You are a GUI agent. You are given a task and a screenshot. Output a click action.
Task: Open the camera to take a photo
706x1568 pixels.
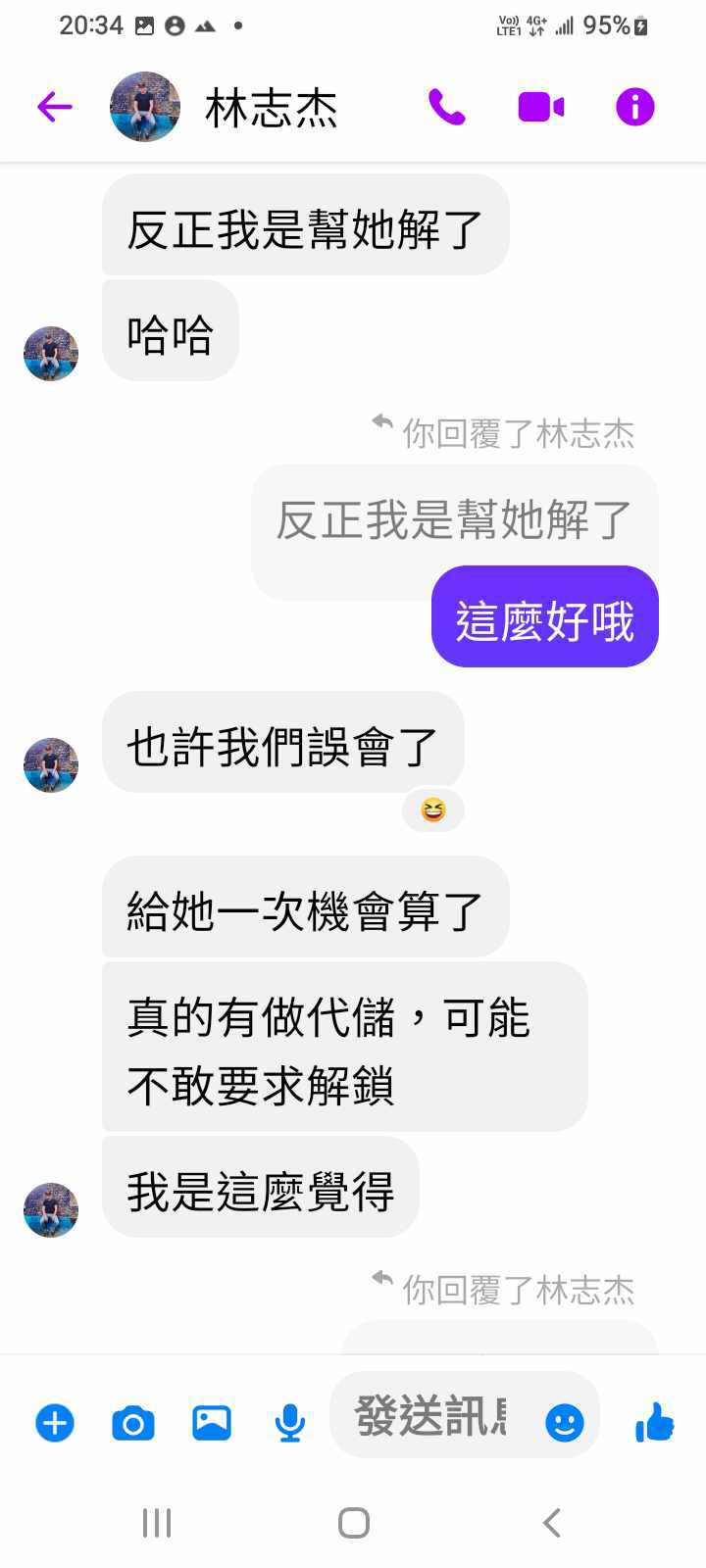tap(133, 1422)
